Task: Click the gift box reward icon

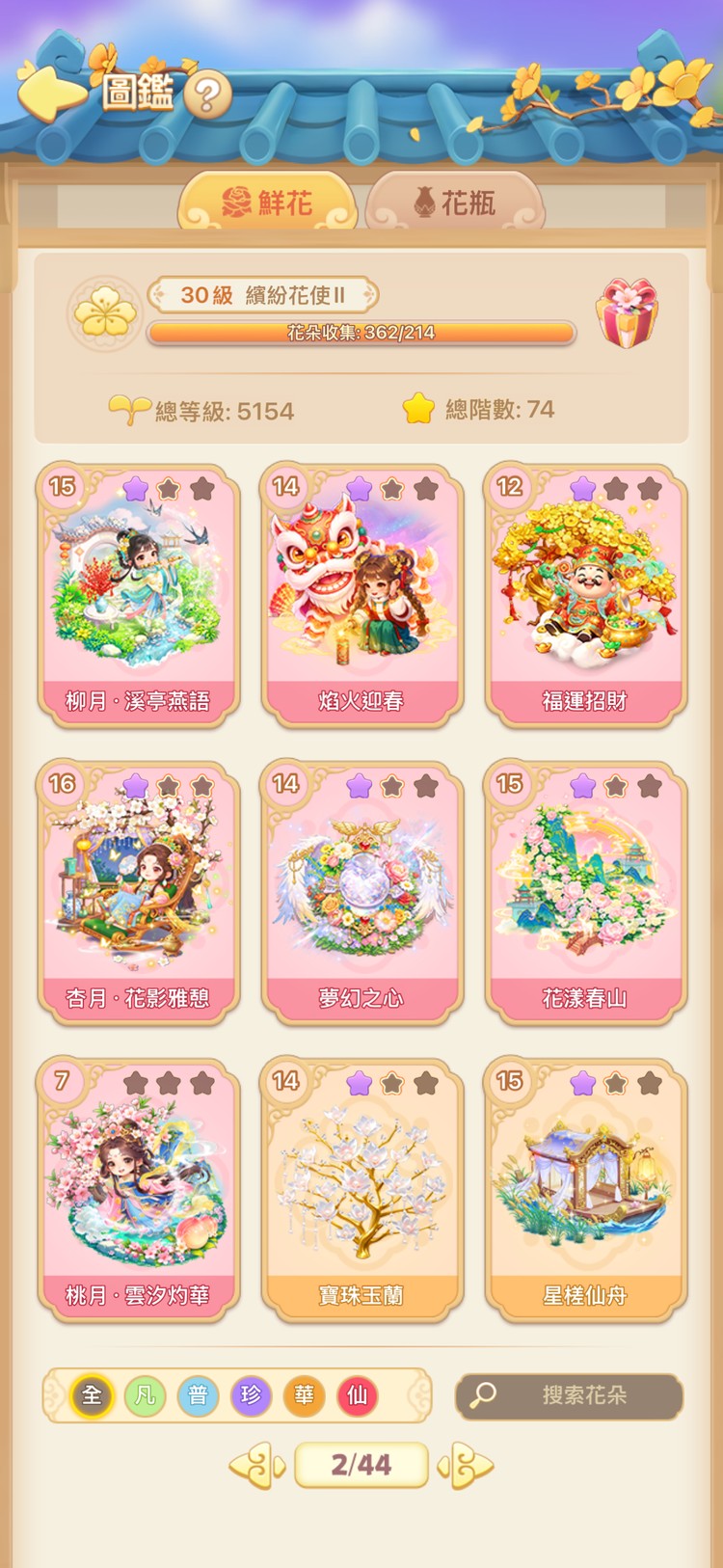Action: (629, 311)
